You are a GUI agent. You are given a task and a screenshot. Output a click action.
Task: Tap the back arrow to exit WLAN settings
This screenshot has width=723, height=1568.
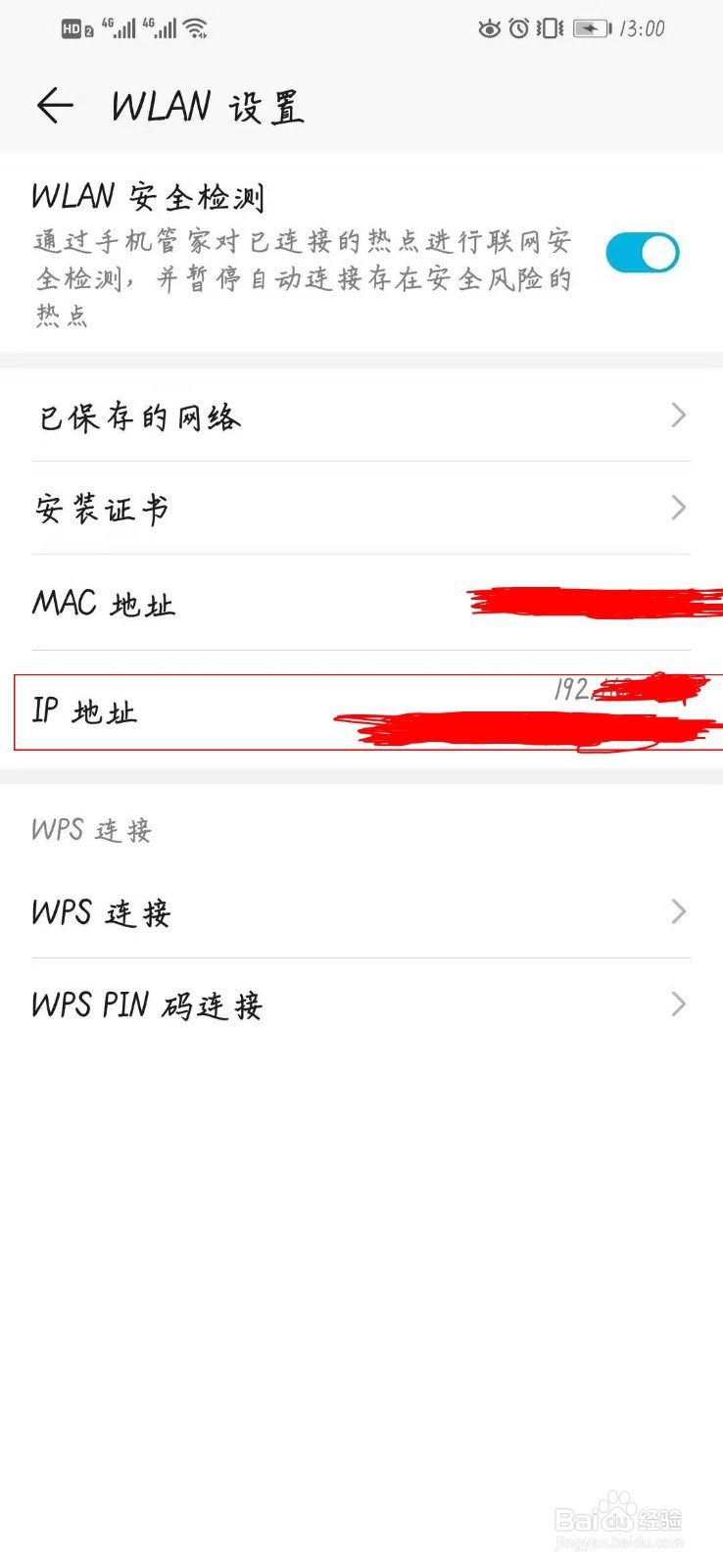pos(55,106)
